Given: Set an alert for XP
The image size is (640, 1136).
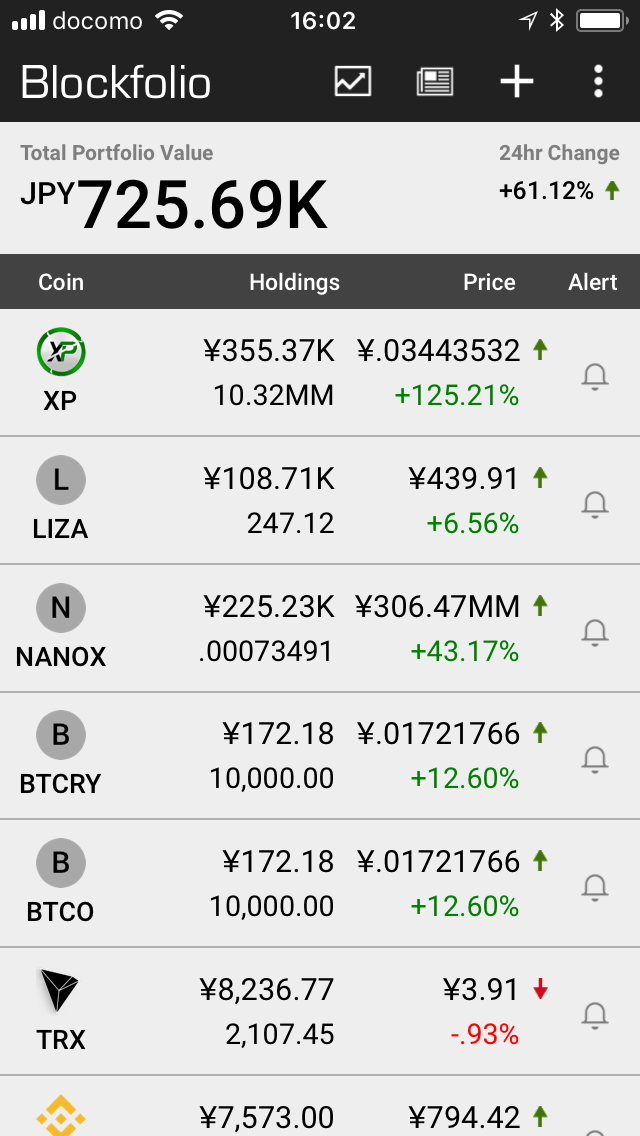Looking at the screenshot, I should coord(595,377).
